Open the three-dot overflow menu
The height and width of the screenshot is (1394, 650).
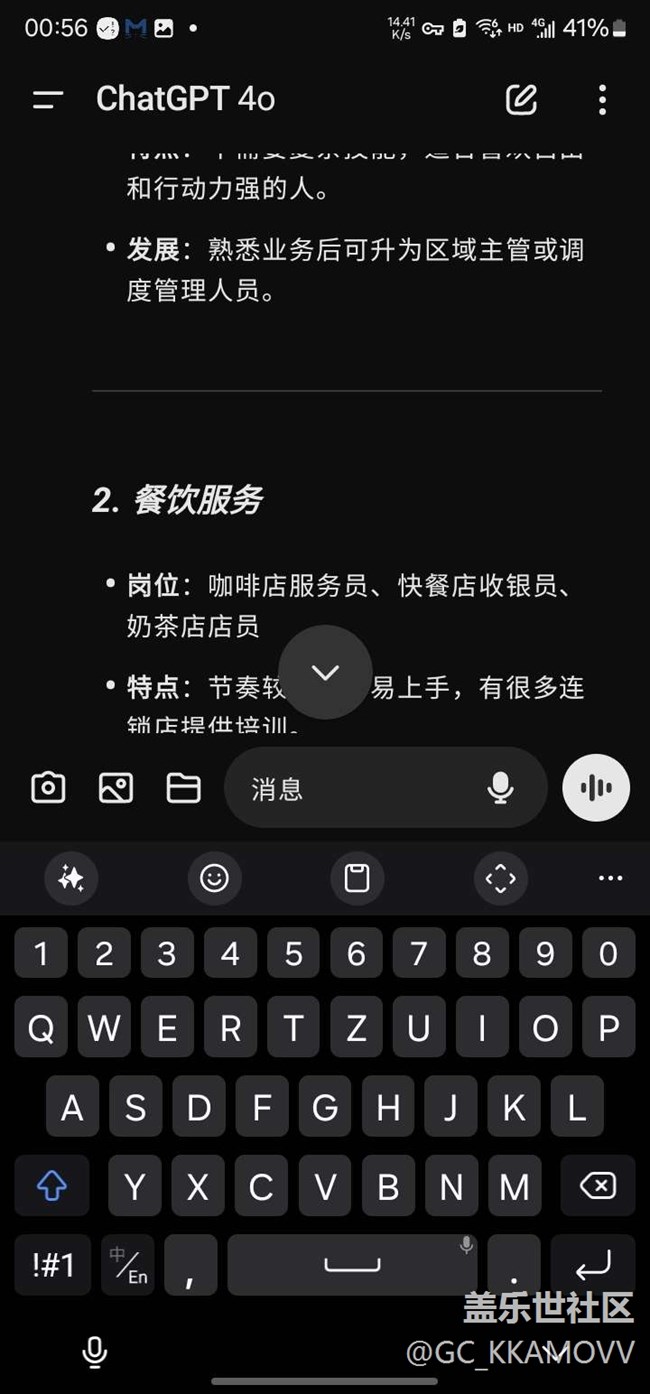[602, 99]
